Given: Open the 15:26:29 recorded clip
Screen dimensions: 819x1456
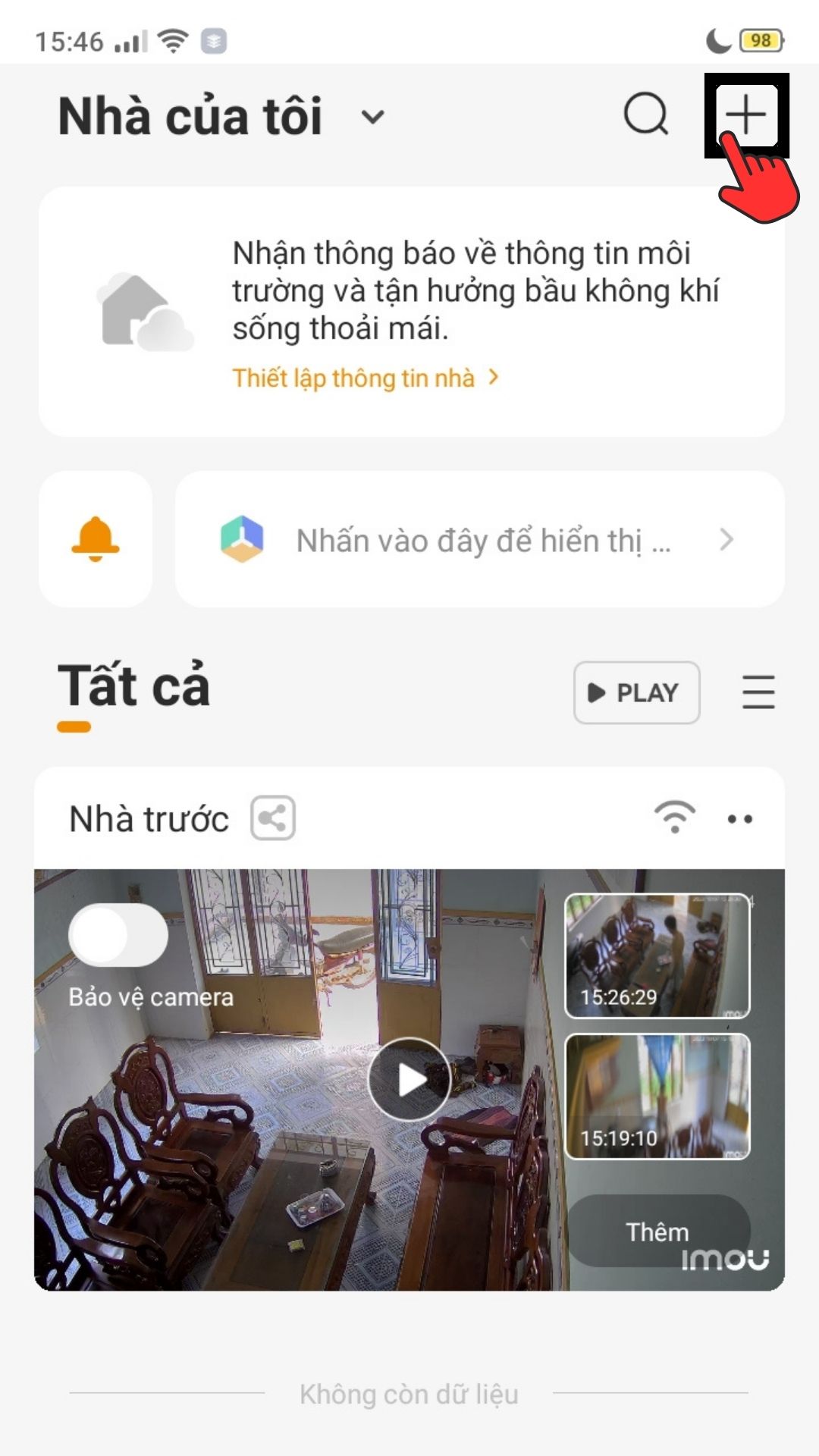Looking at the screenshot, I should pyautogui.click(x=657, y=955).
